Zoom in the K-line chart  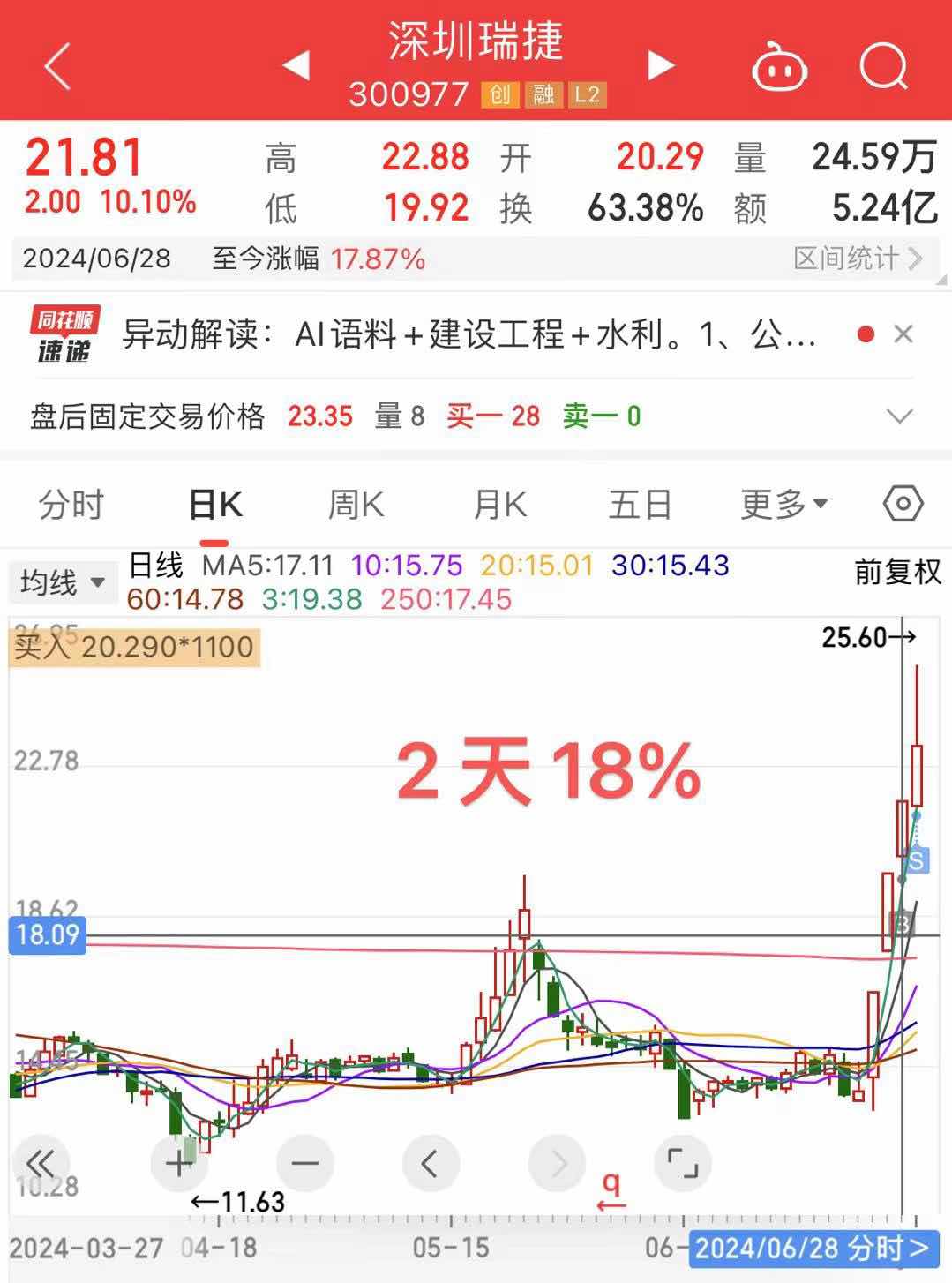pyautogui.click(x=179, y=1164)
